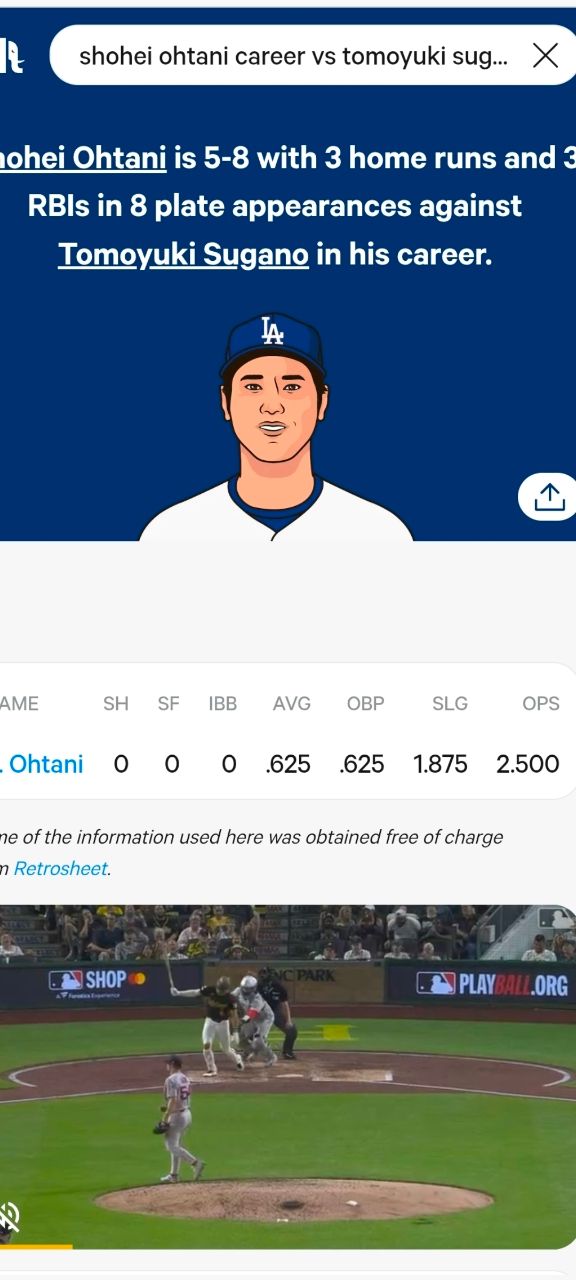Viewport: 576px width, 1280px height.
Task: Clear the search query with the X
Action: coord(545,55)
